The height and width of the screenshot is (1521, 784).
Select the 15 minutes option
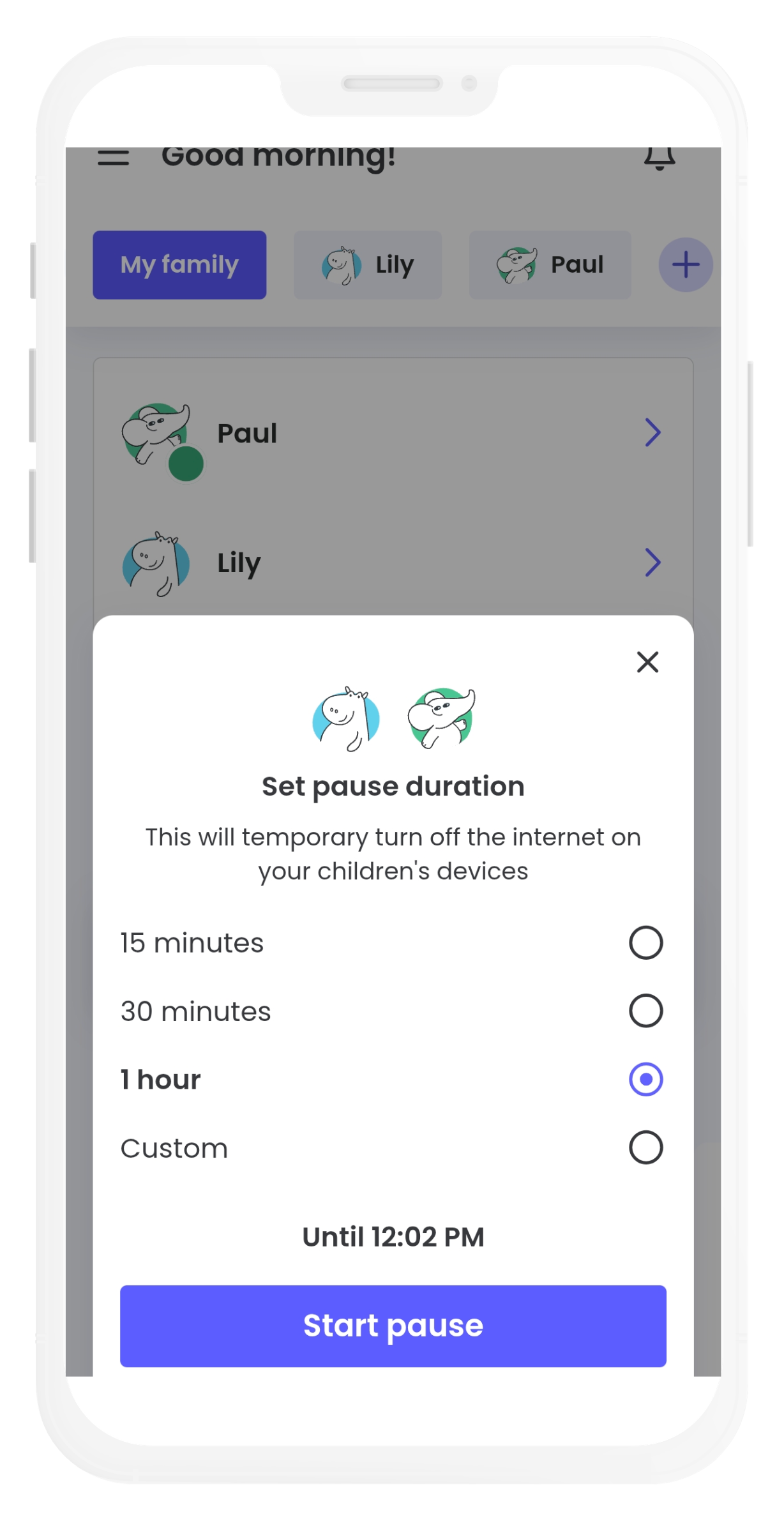tap(645, 942)
